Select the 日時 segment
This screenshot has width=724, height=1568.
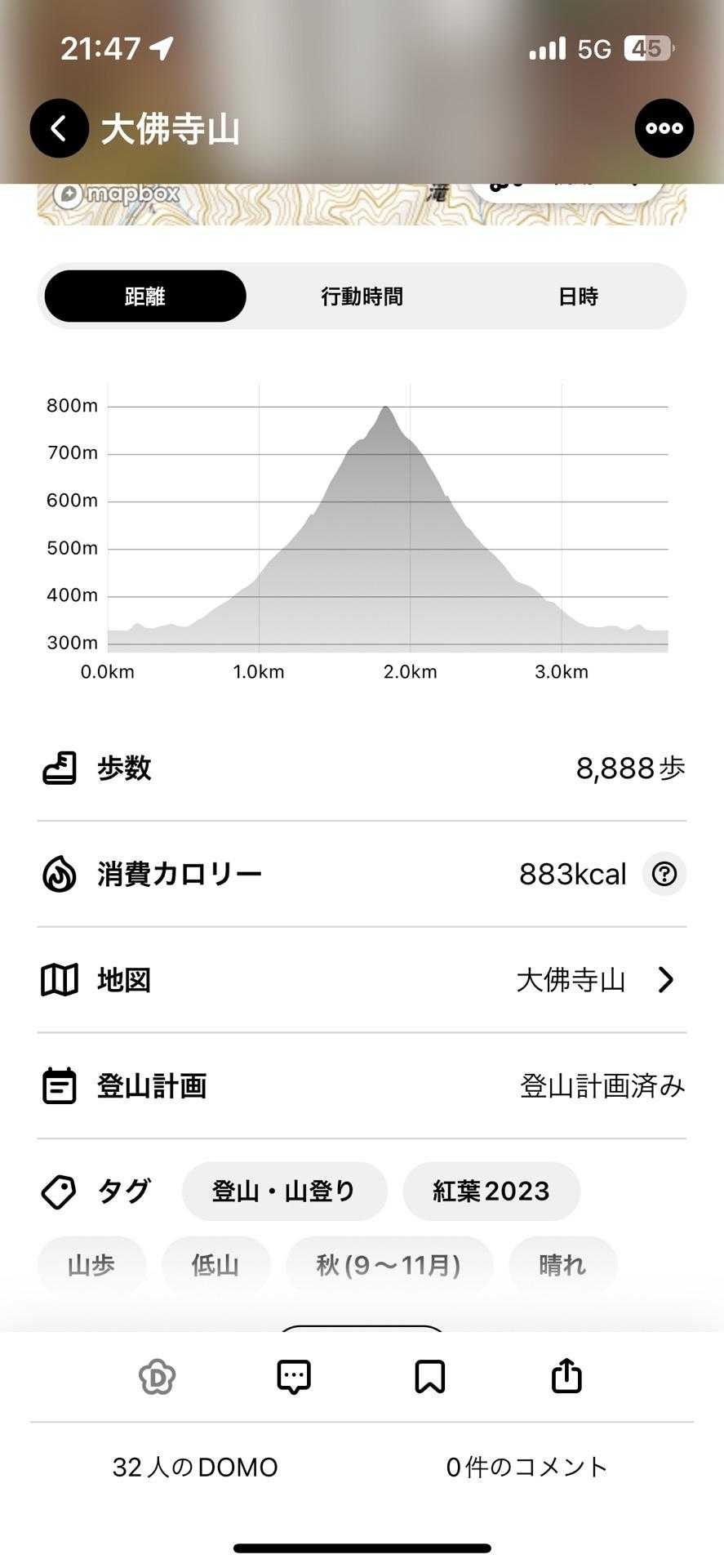578,296
